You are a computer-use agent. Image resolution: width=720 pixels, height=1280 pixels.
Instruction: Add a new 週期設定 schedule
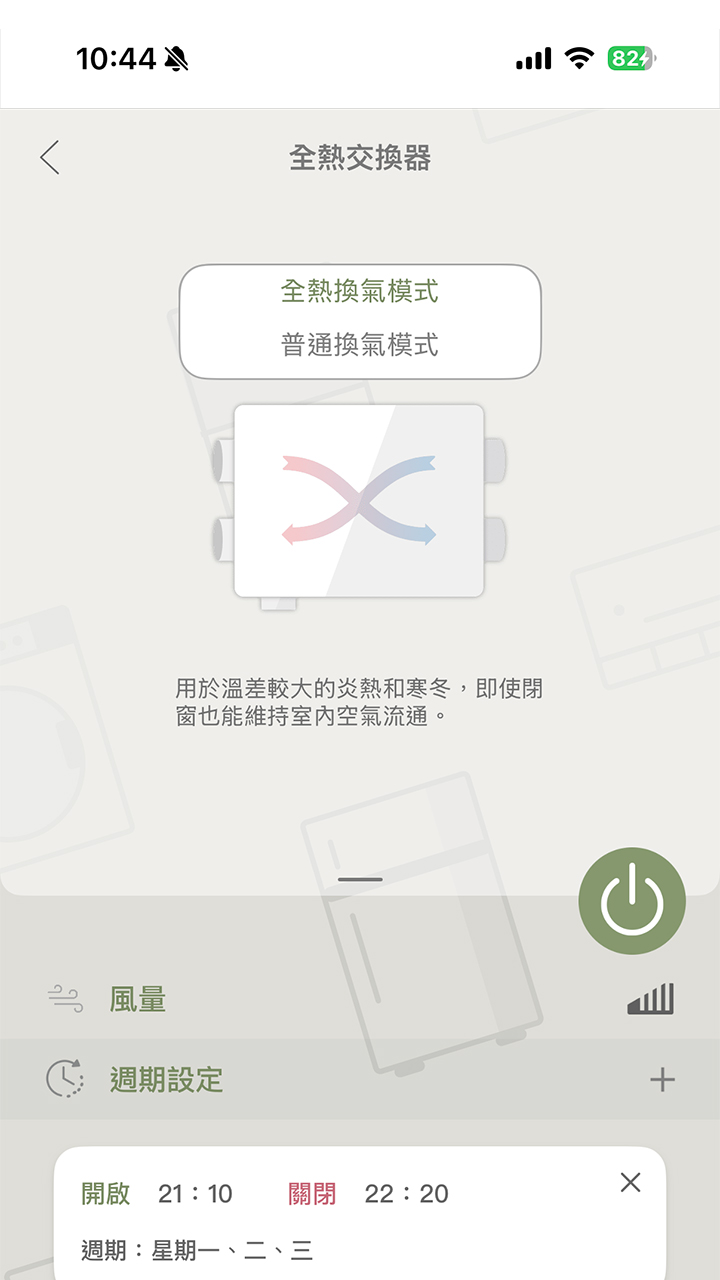point(662,1080)
